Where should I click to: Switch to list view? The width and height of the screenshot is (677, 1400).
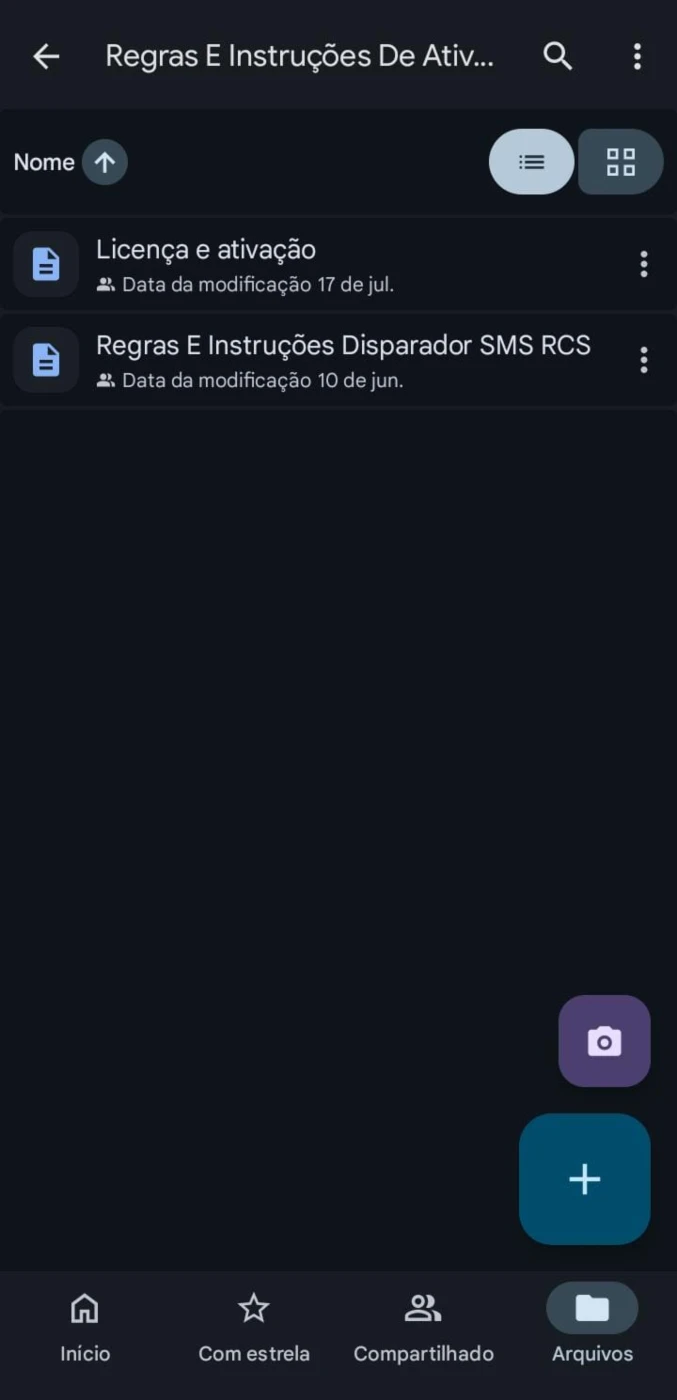coord(532,162)
